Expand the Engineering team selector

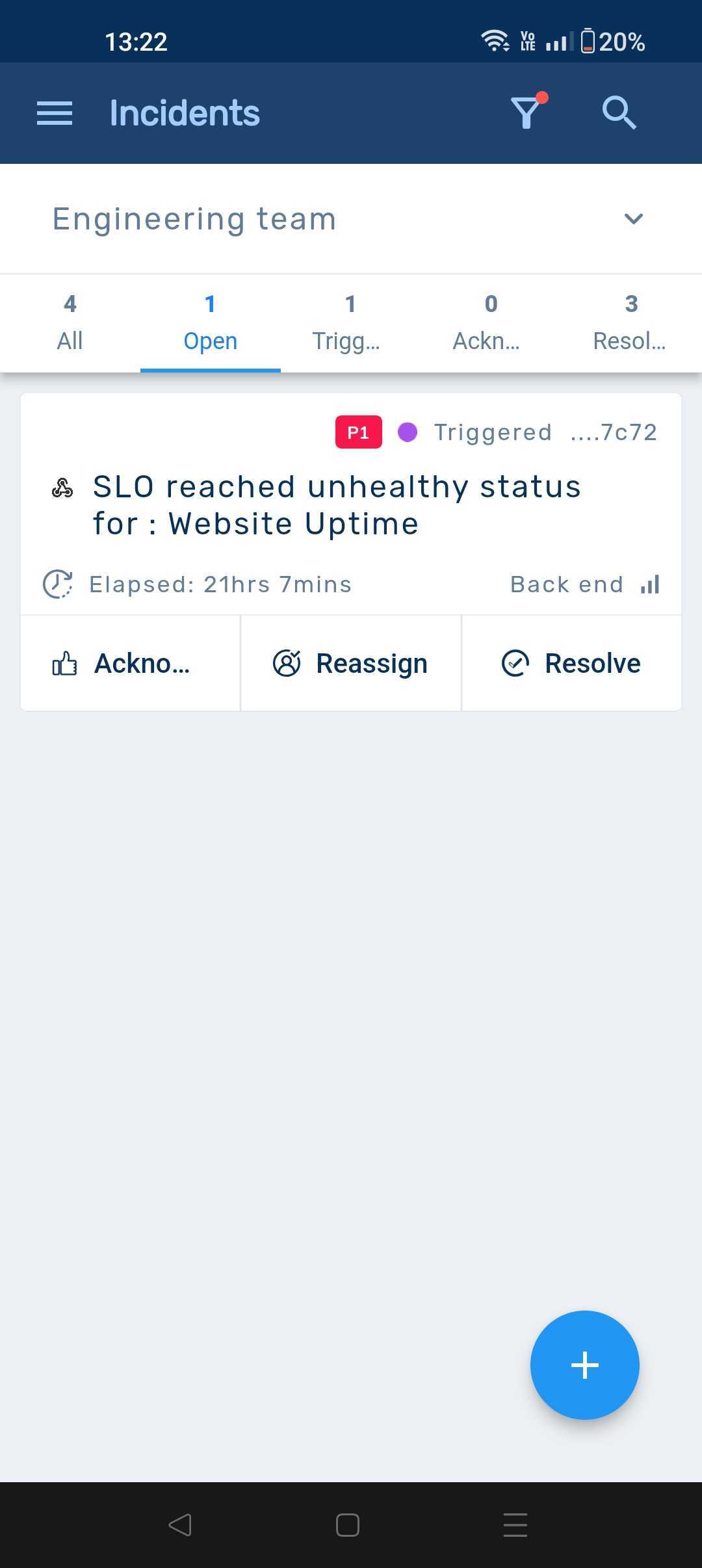(194, 218)
